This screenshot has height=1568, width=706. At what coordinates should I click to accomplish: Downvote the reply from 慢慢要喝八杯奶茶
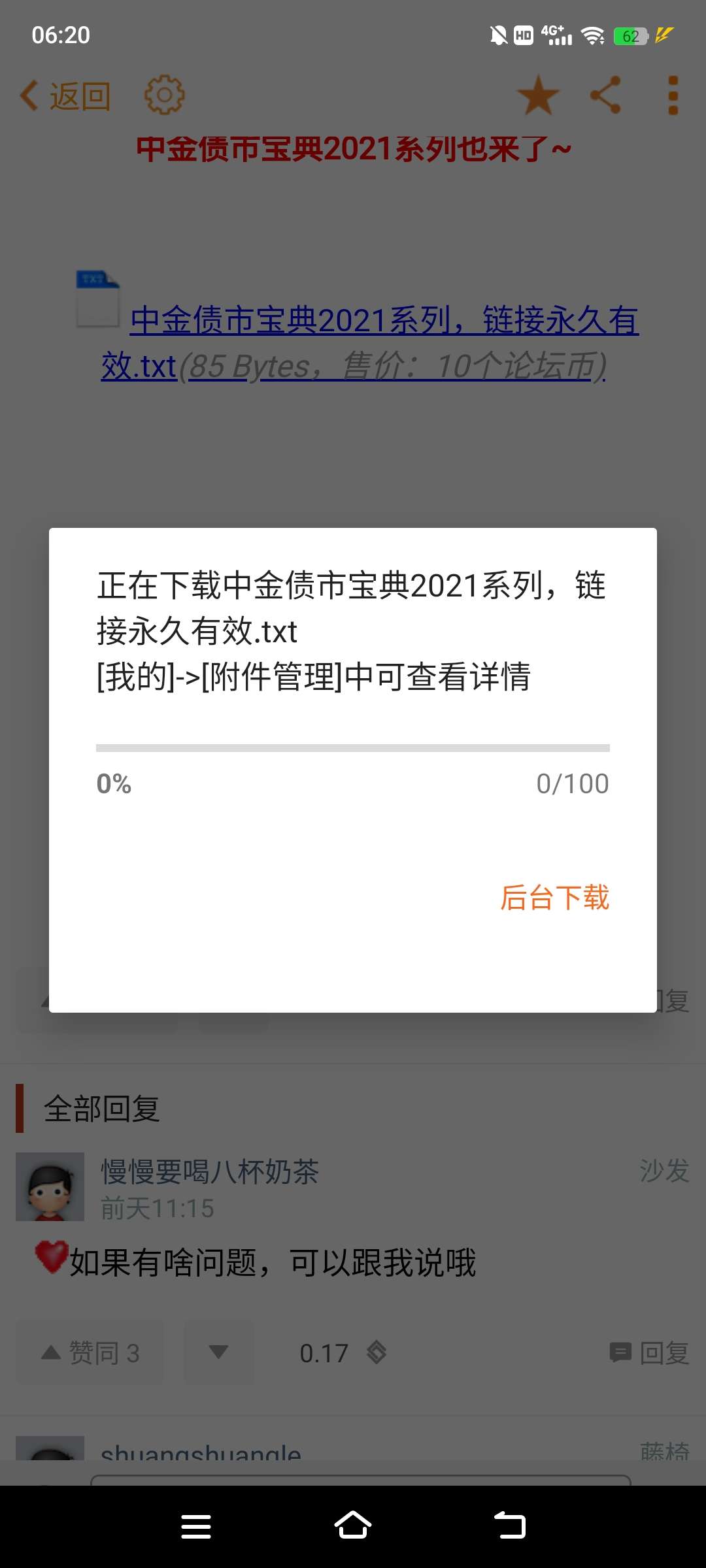(218, 1352)
